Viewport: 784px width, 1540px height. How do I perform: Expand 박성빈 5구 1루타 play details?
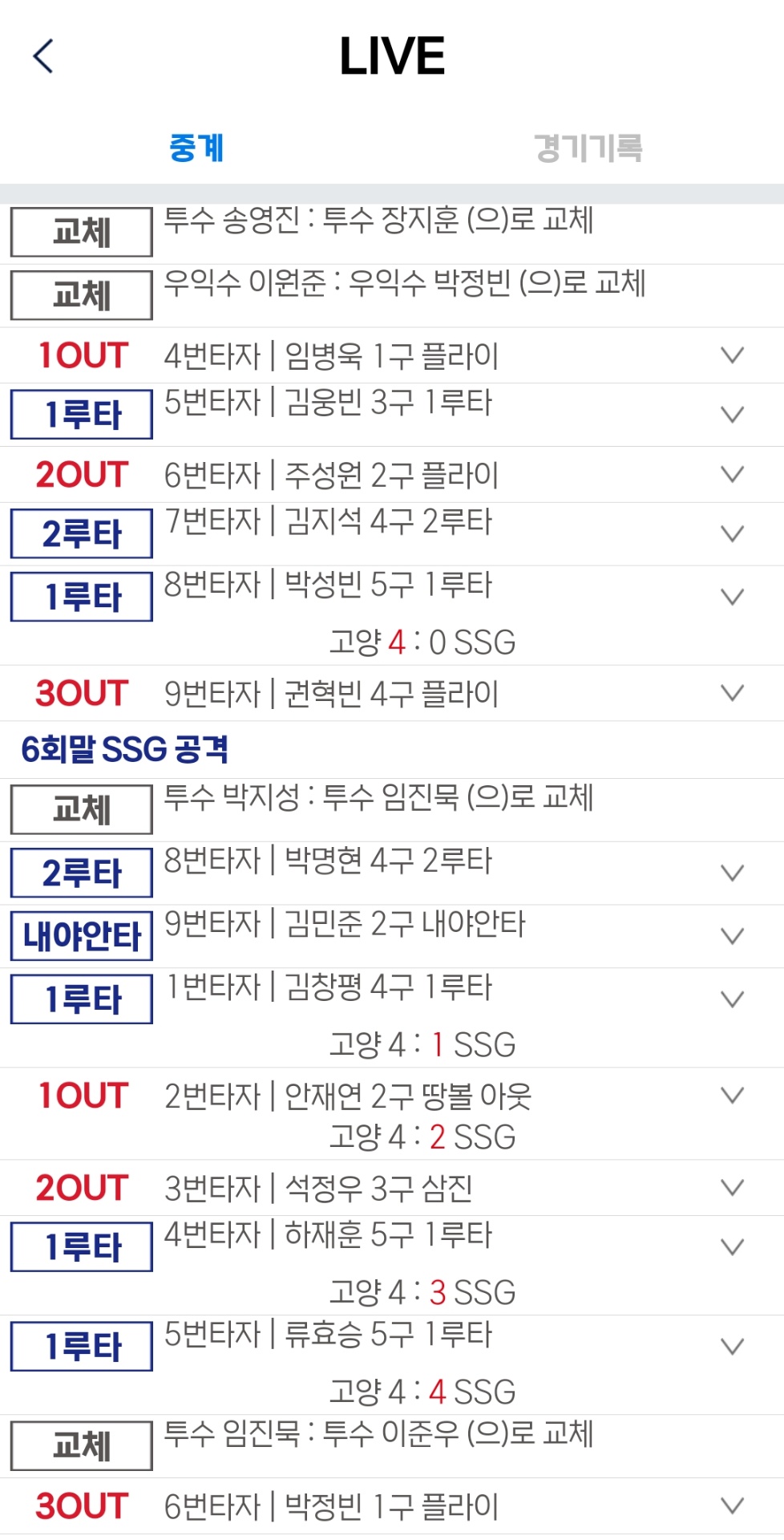click(732, 597)
